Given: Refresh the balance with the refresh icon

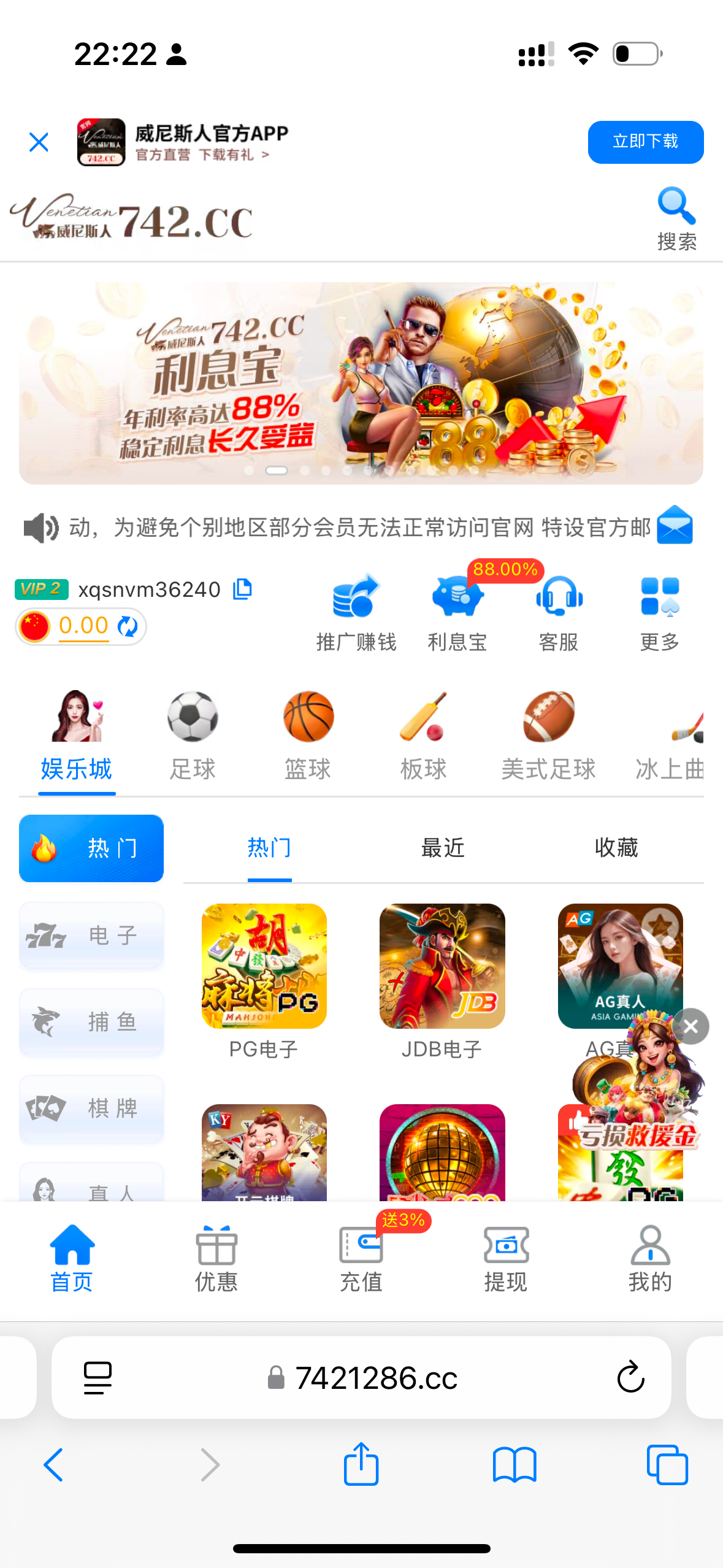Looking at the screenshot, I should (128, 626).
